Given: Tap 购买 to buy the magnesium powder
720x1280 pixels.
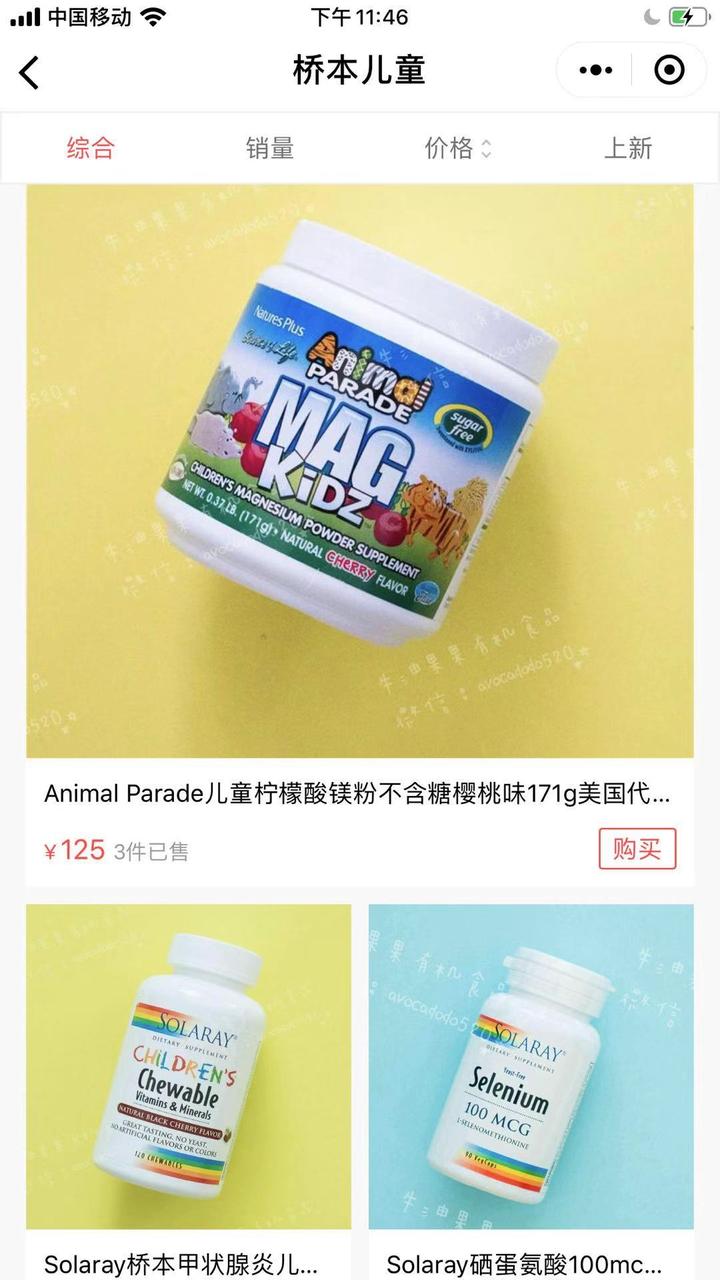Looking at the screenshot, I should (637, 848).
